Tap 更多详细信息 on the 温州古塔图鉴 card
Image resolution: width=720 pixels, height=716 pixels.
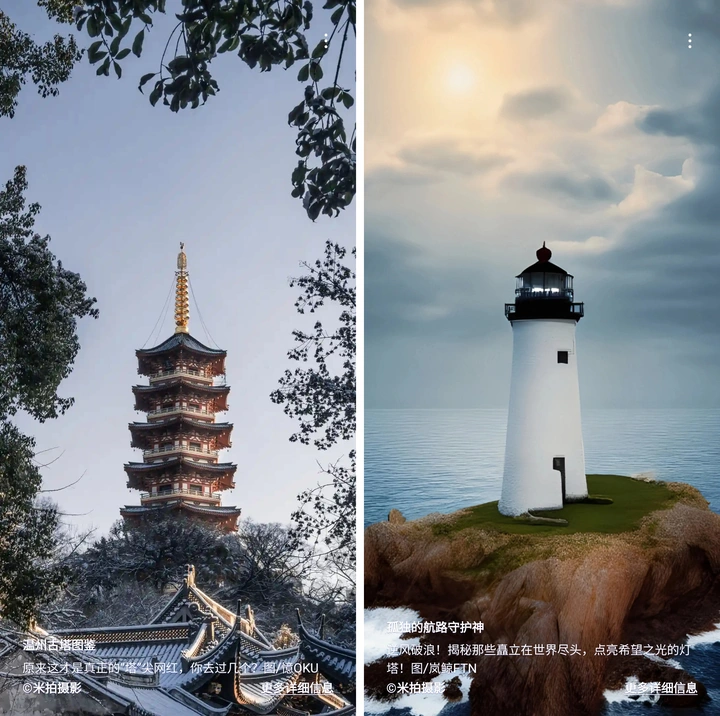[297, 688]
